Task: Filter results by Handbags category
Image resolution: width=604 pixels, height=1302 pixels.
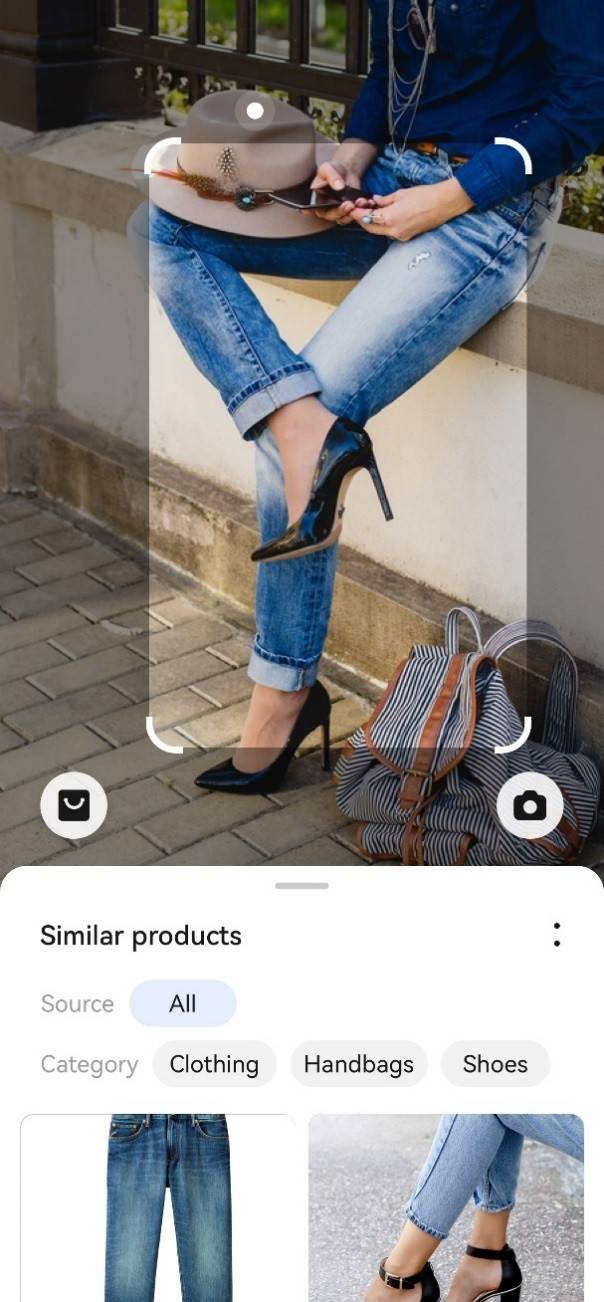Action: tap(358, 1064)
